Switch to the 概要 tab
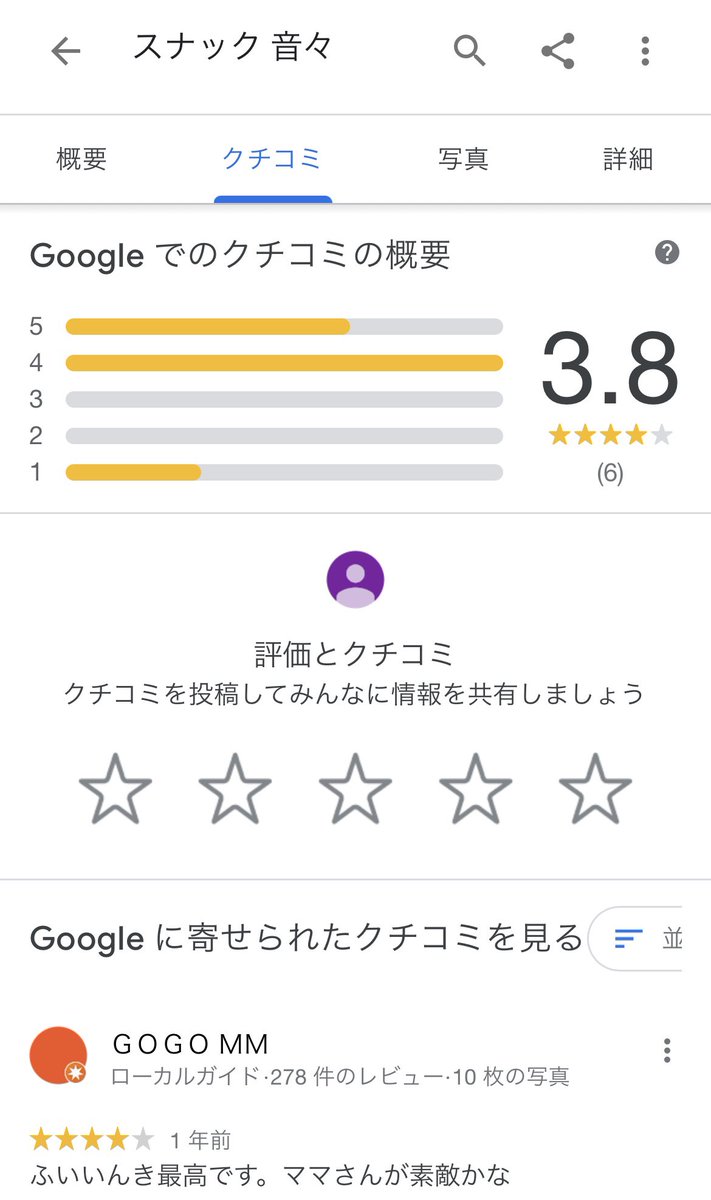This screenshot has height=1200, width=711. (82, 159)
